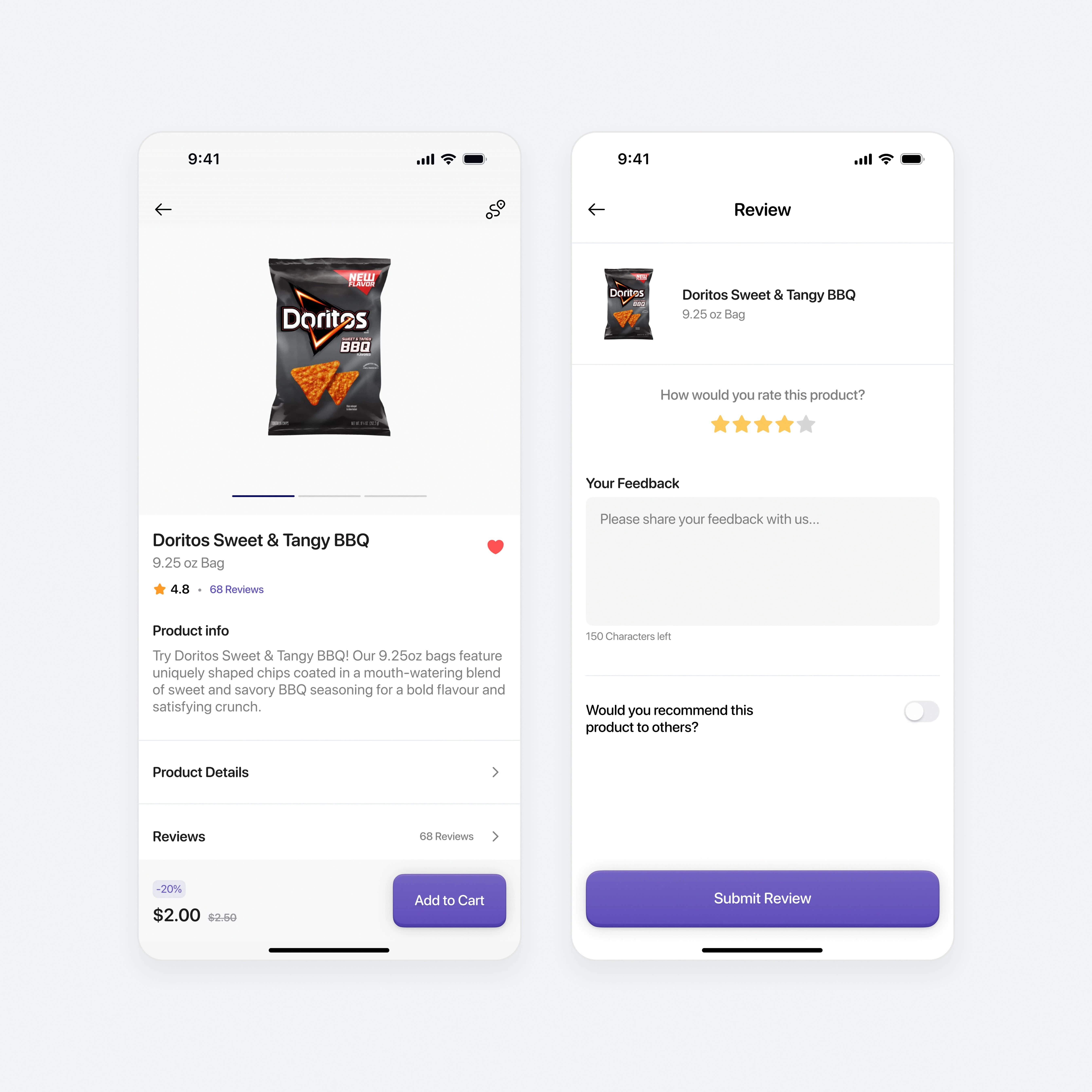Screen dimensions: 1092x1092
Task: Go back from the product page
Action: tap(163, 210)
